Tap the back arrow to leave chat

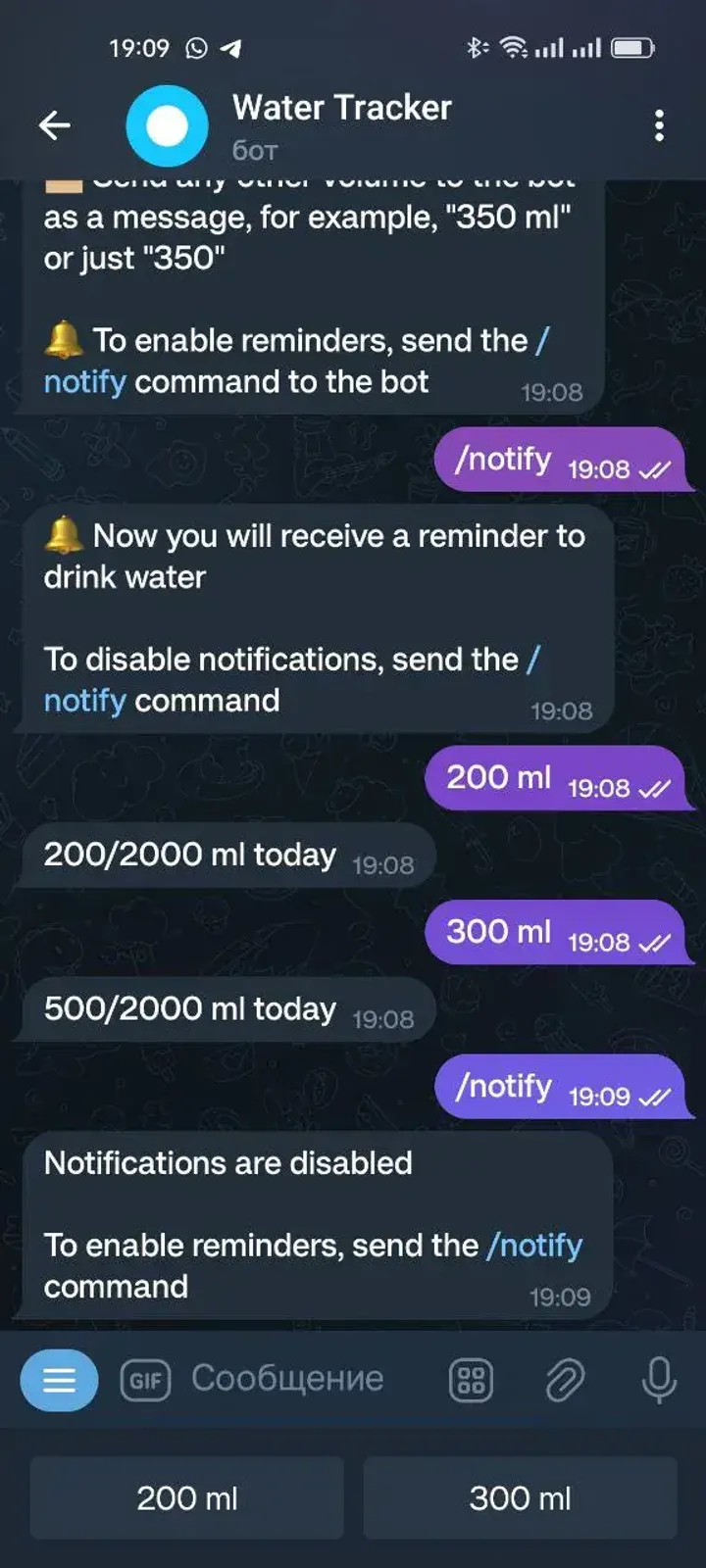pyautogui.click(x=55, y=125)
